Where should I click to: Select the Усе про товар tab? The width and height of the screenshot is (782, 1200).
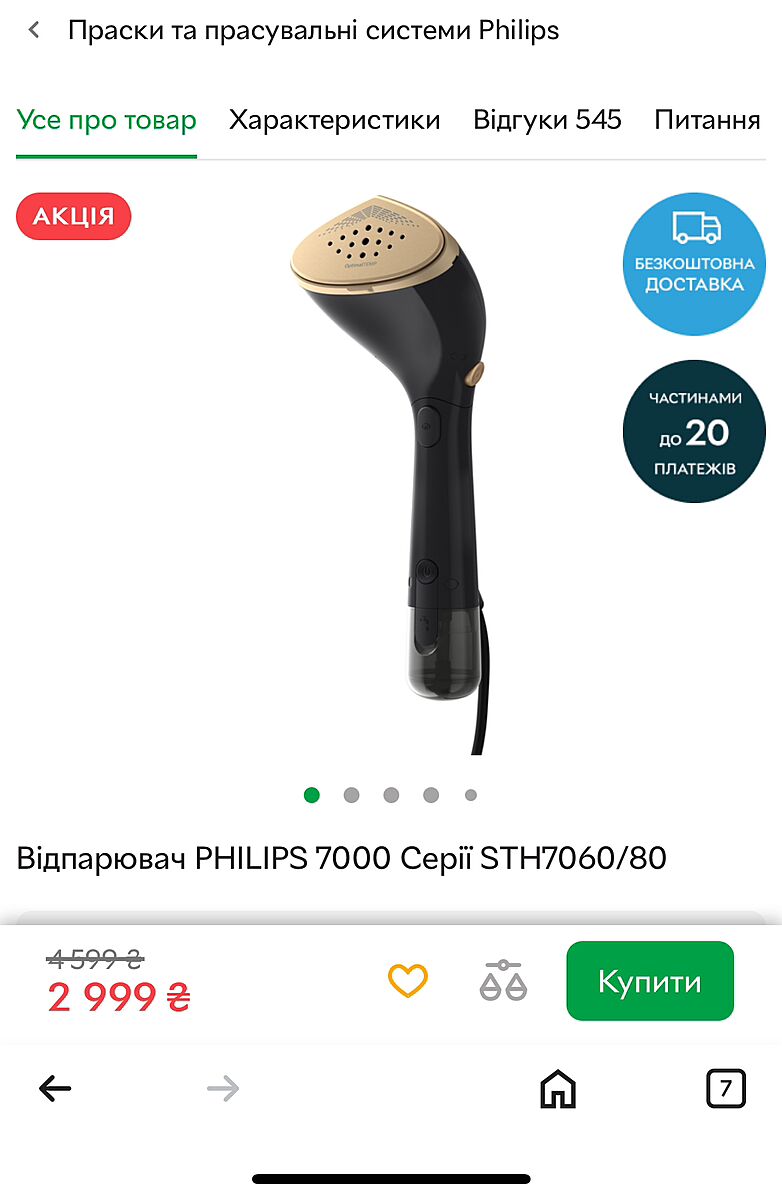coord(106,120)
